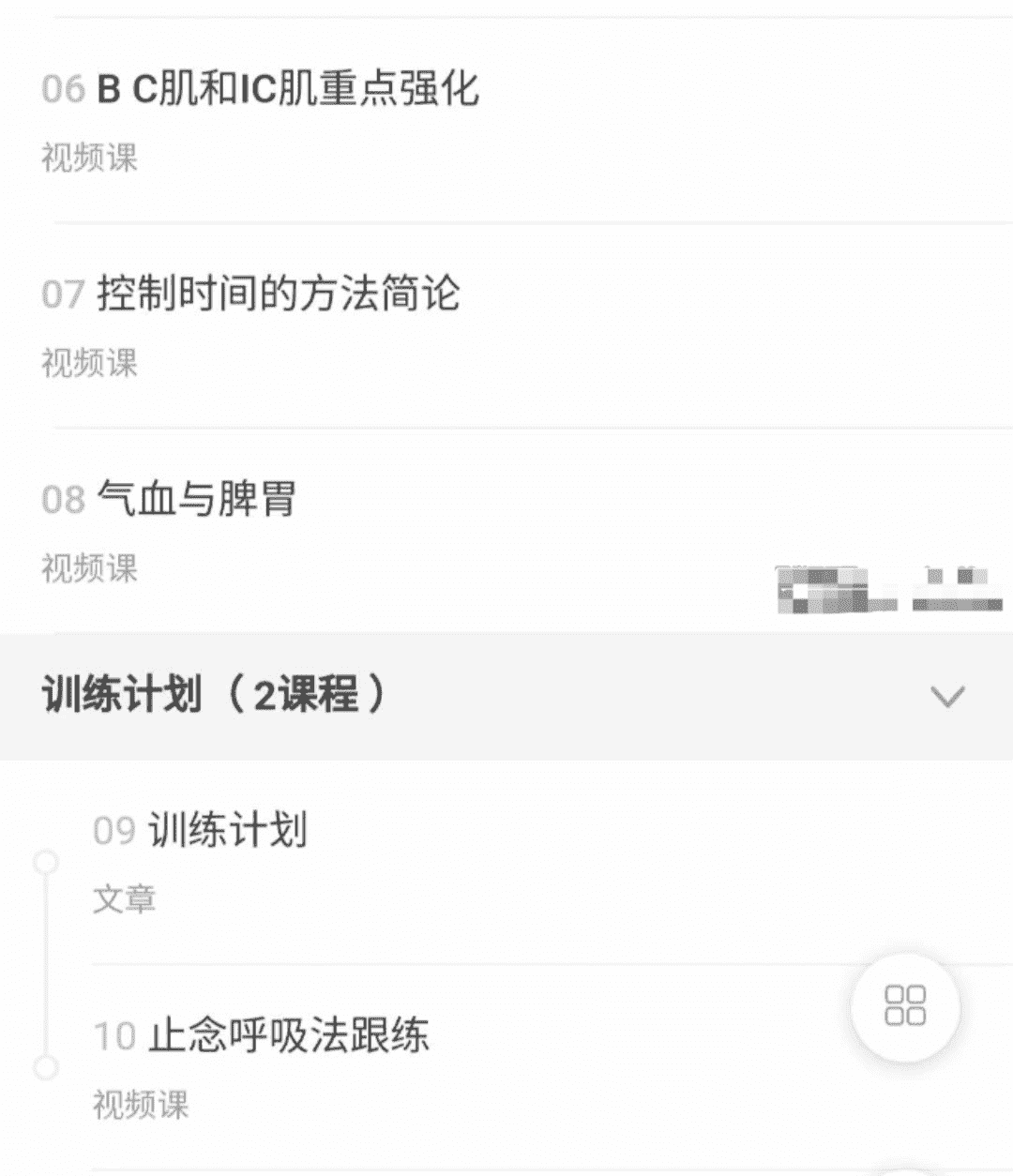This screenshot has height=1176, width=1013.
Task: Open lesson 06 B C肌和IC肌重点强化
Action: (288, 90)
